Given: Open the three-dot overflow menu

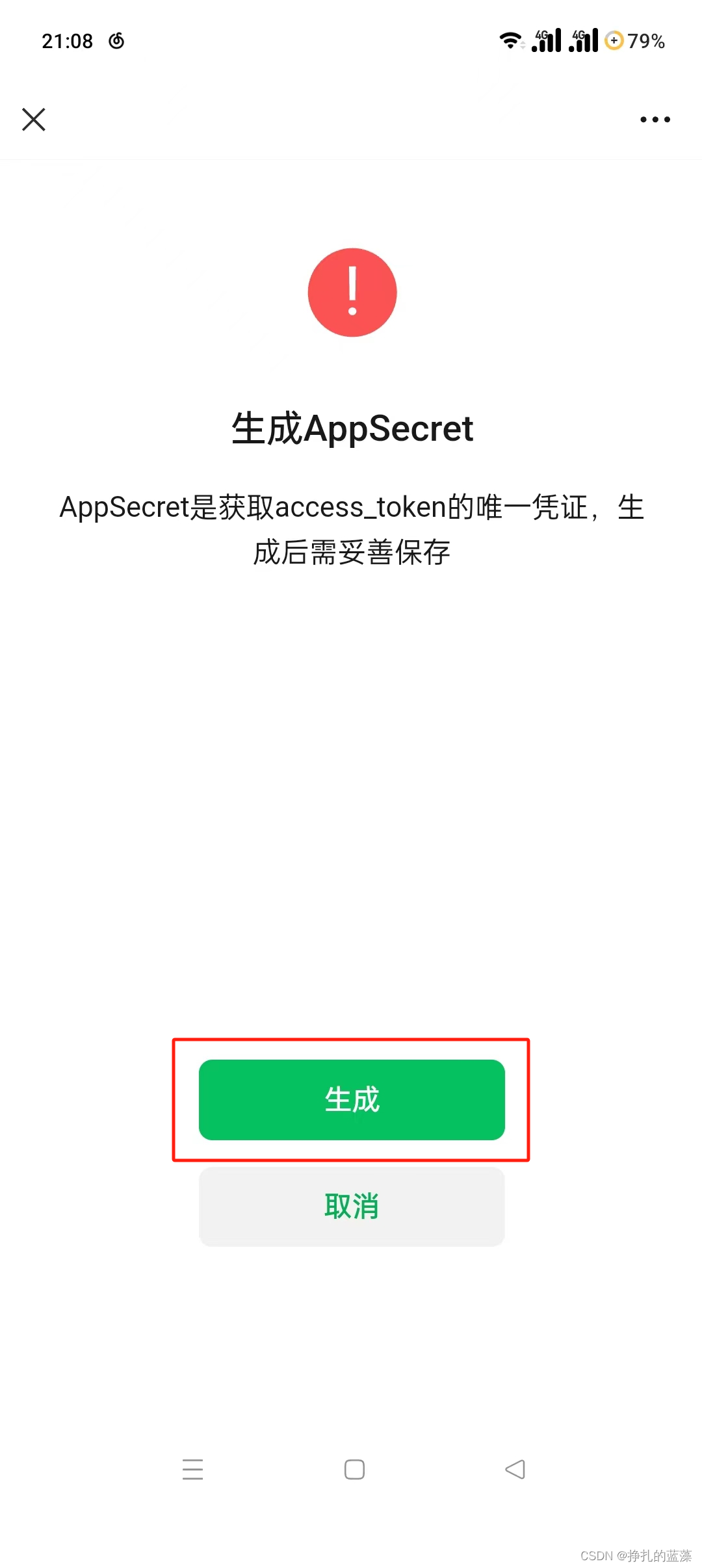Looking at the screenshot, I should pyautogui.click(x=655, y=120).
